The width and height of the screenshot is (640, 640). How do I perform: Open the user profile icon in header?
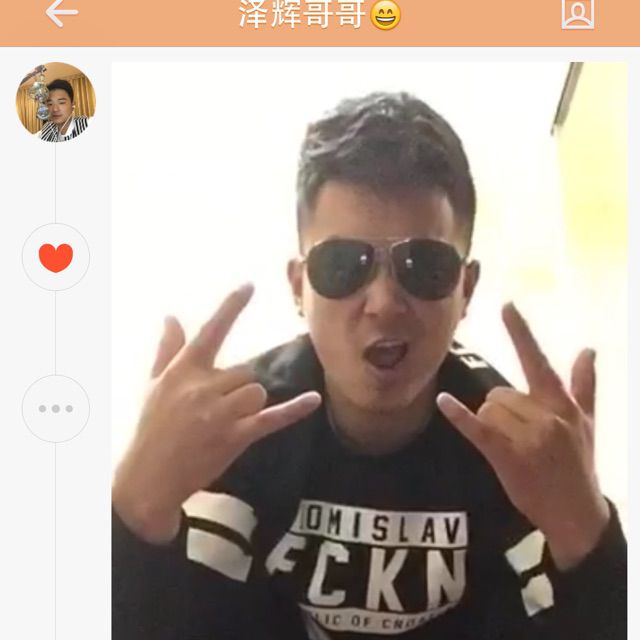tap(577, 13)
